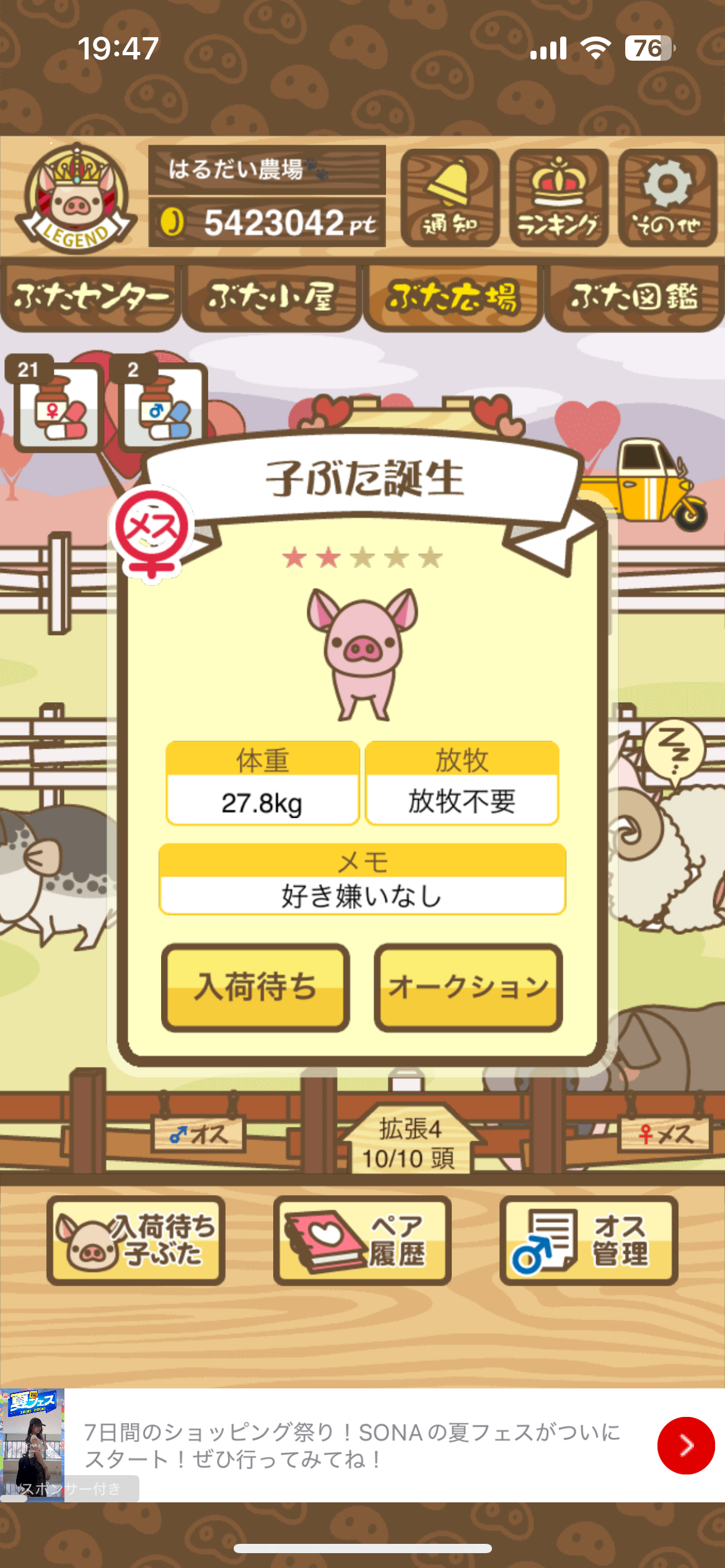The width and height of the screenshot is (725, 1568).
Task: Switch to the ぶたセンター tab
Action: click(x=90, y=298)
